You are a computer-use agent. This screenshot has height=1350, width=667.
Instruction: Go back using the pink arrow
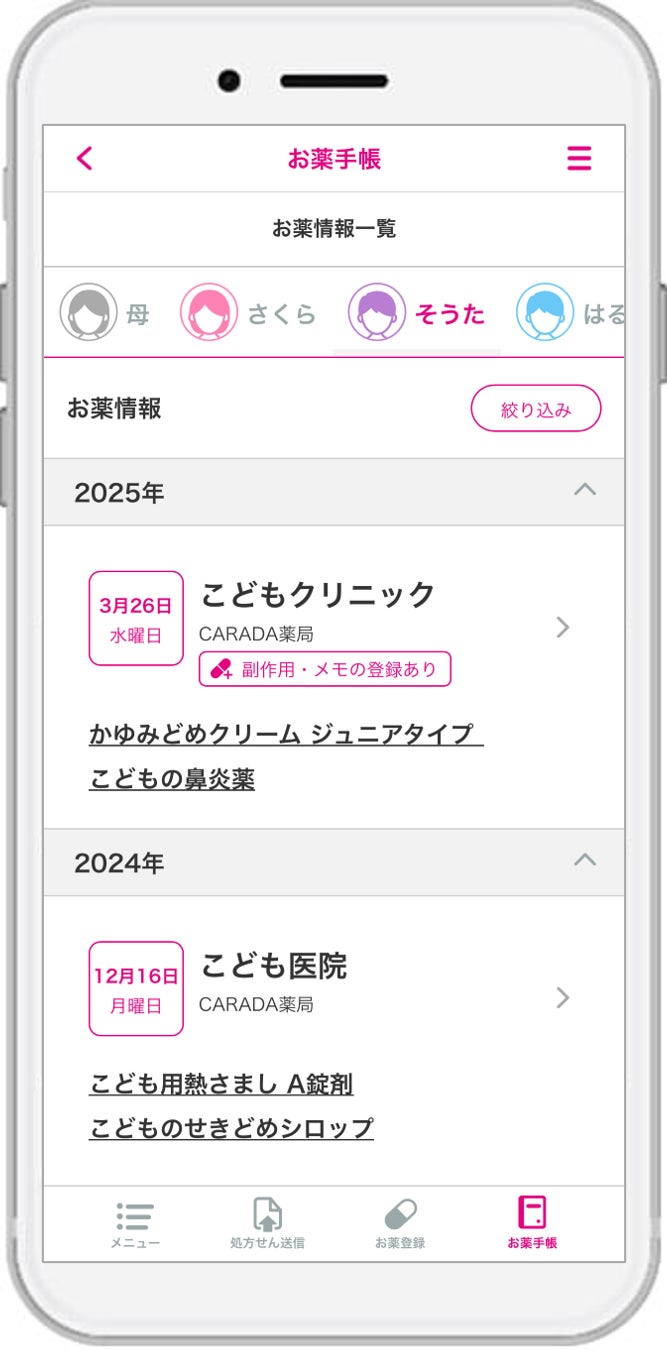point(85,158)
